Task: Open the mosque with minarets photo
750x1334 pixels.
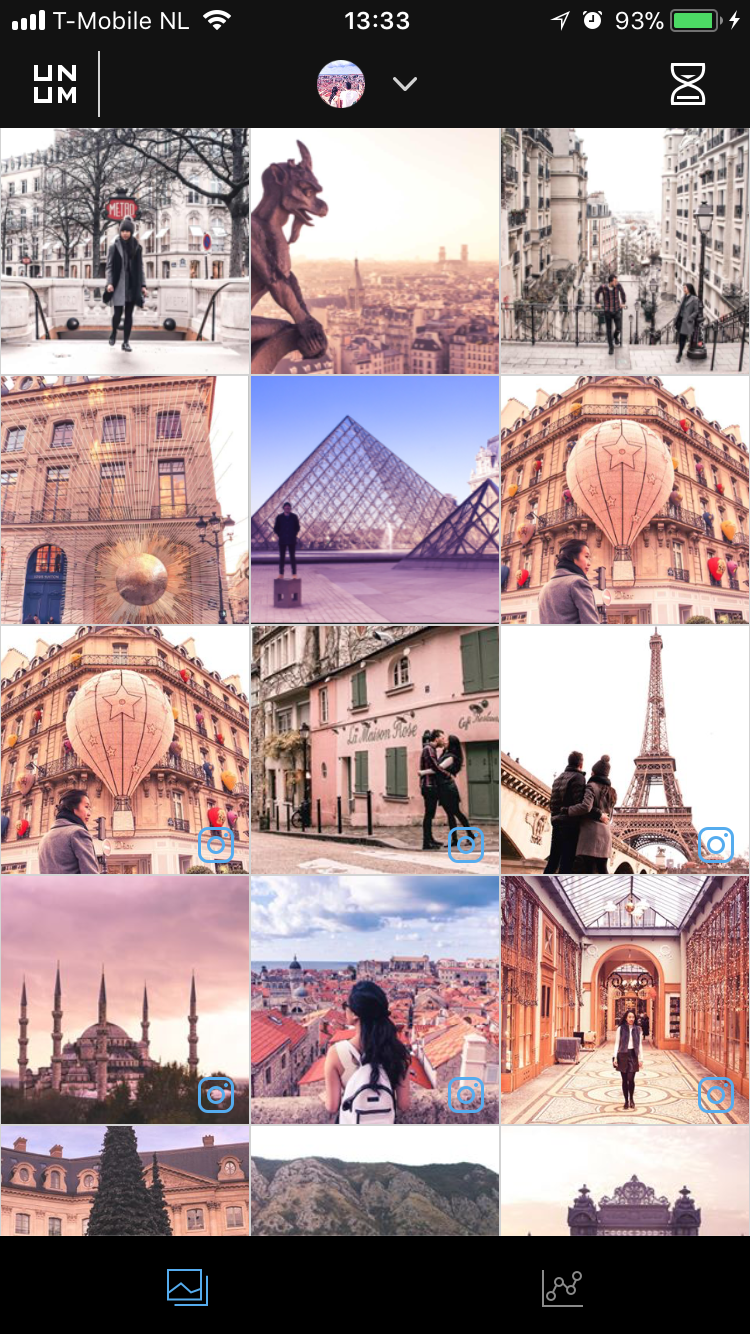Action: 125,1000
